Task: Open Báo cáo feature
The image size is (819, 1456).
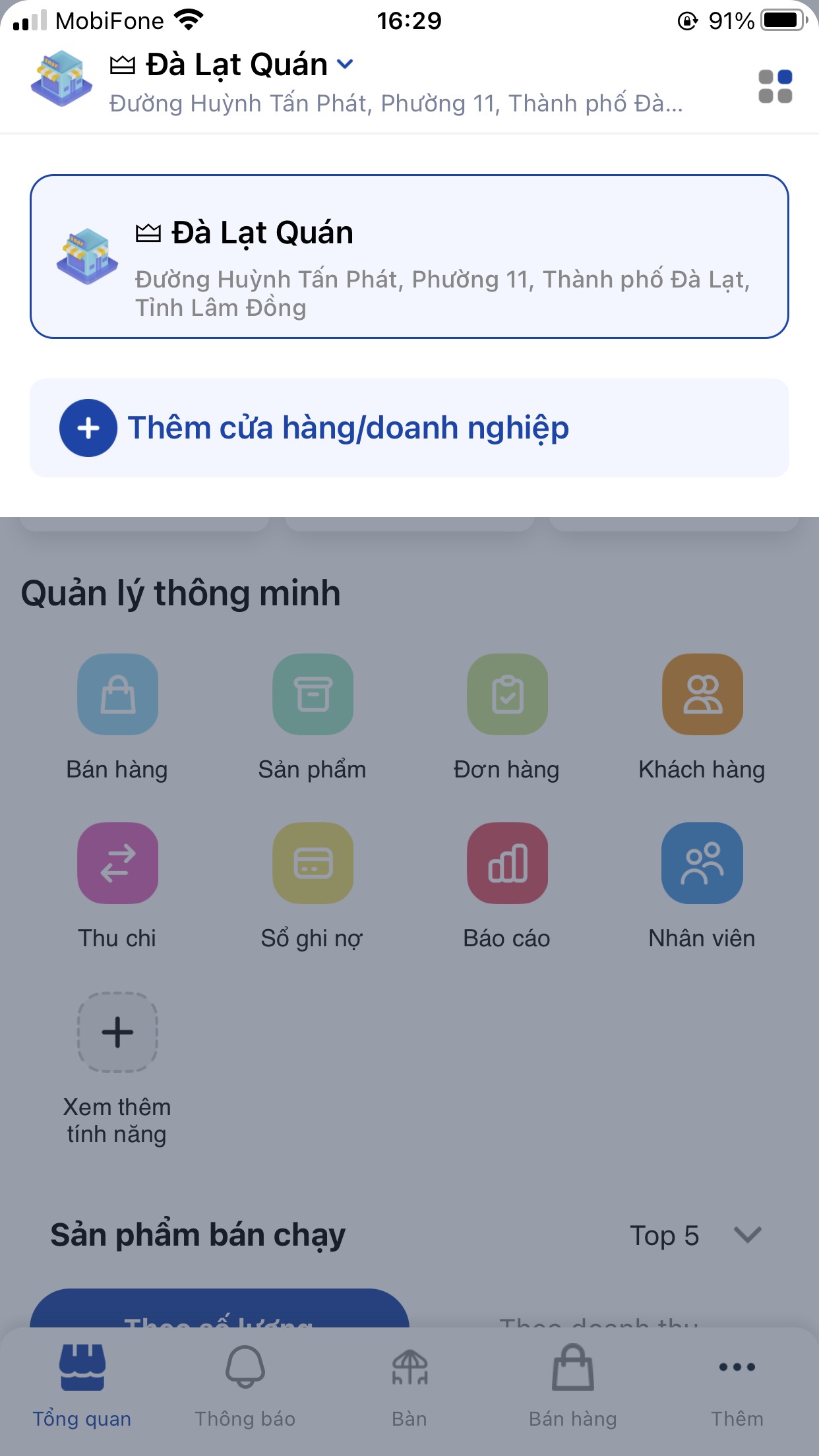Action: click(x=507, y=863)
